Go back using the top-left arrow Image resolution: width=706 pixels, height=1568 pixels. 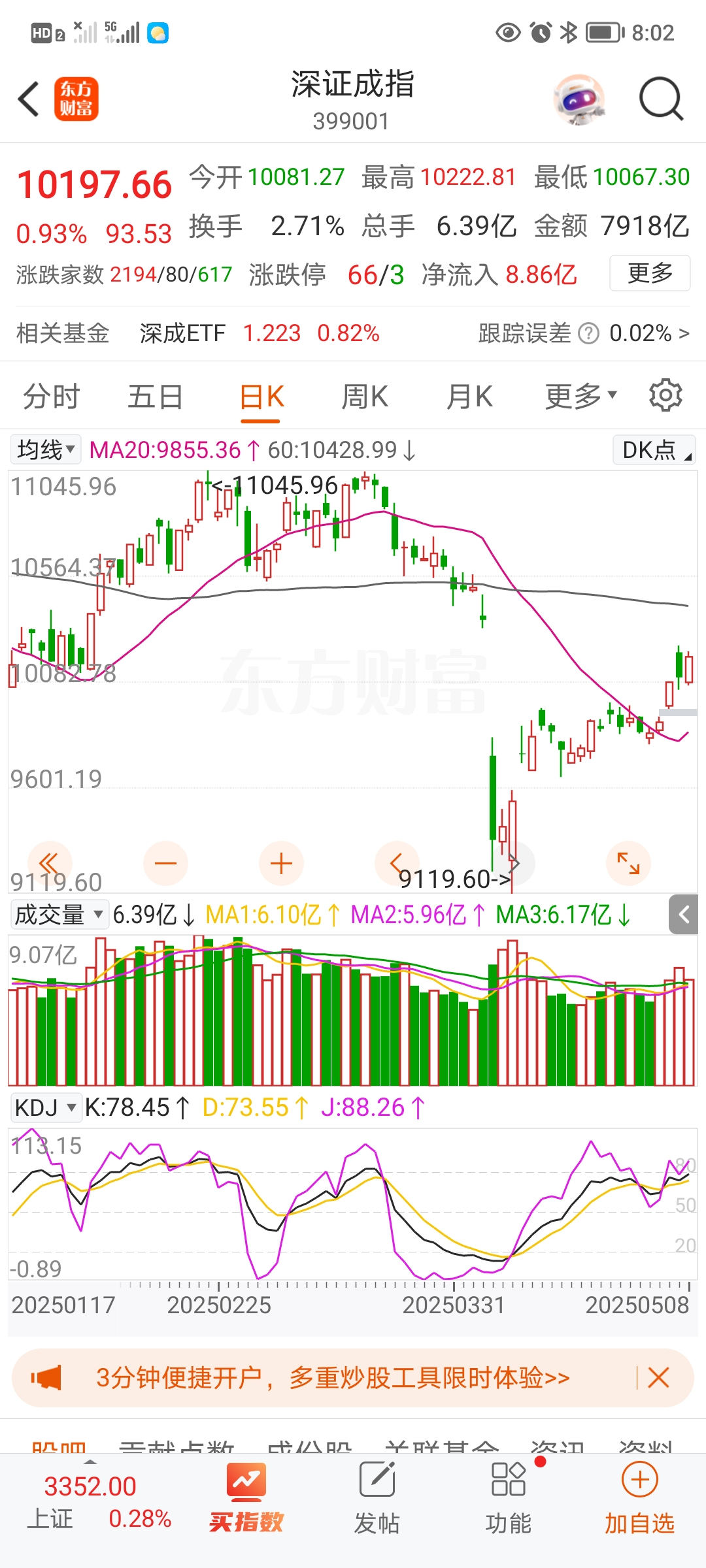pyautogui.click(x=29, y=99)
